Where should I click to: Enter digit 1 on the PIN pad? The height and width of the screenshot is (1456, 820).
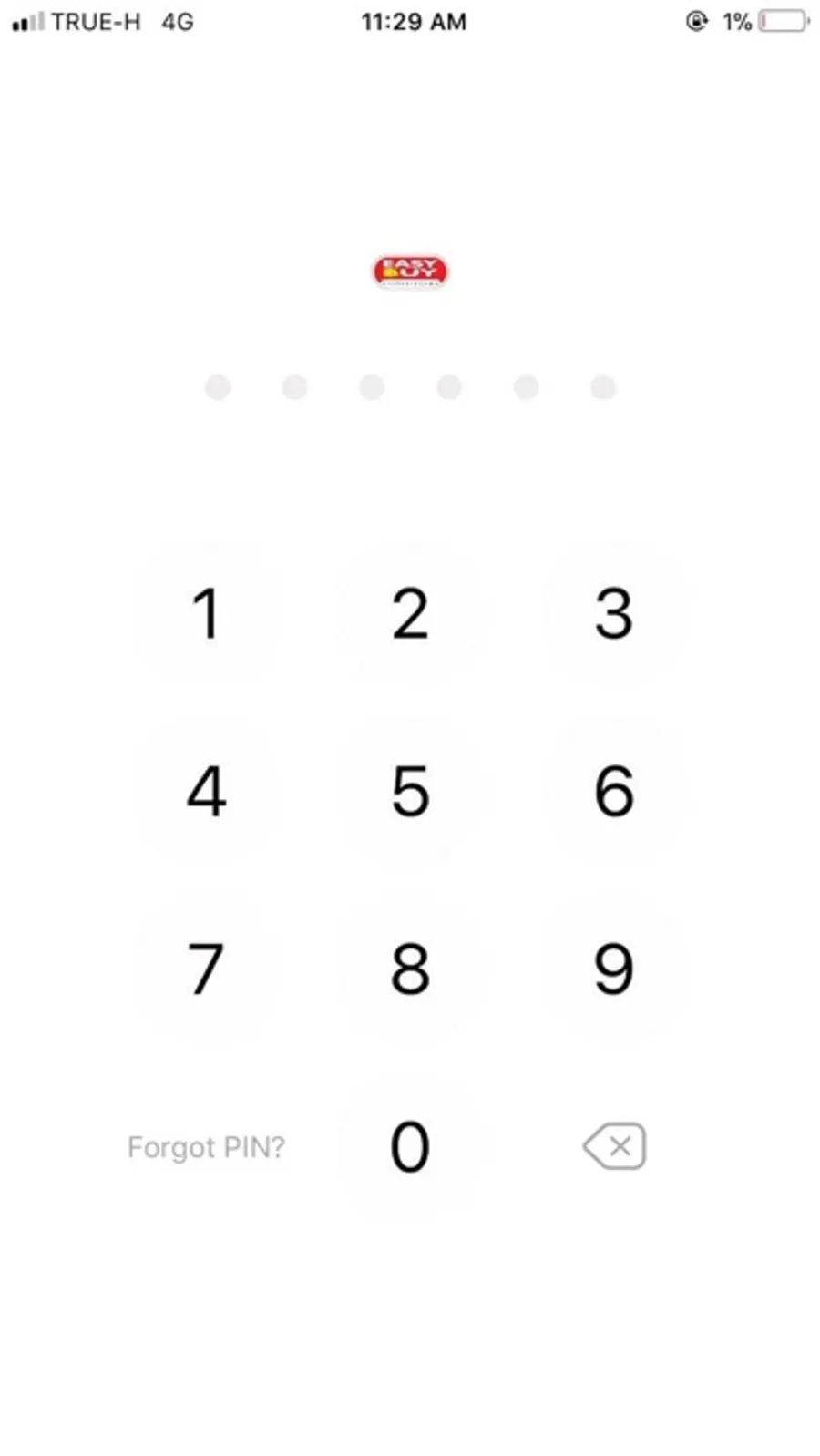click(207, 612)
